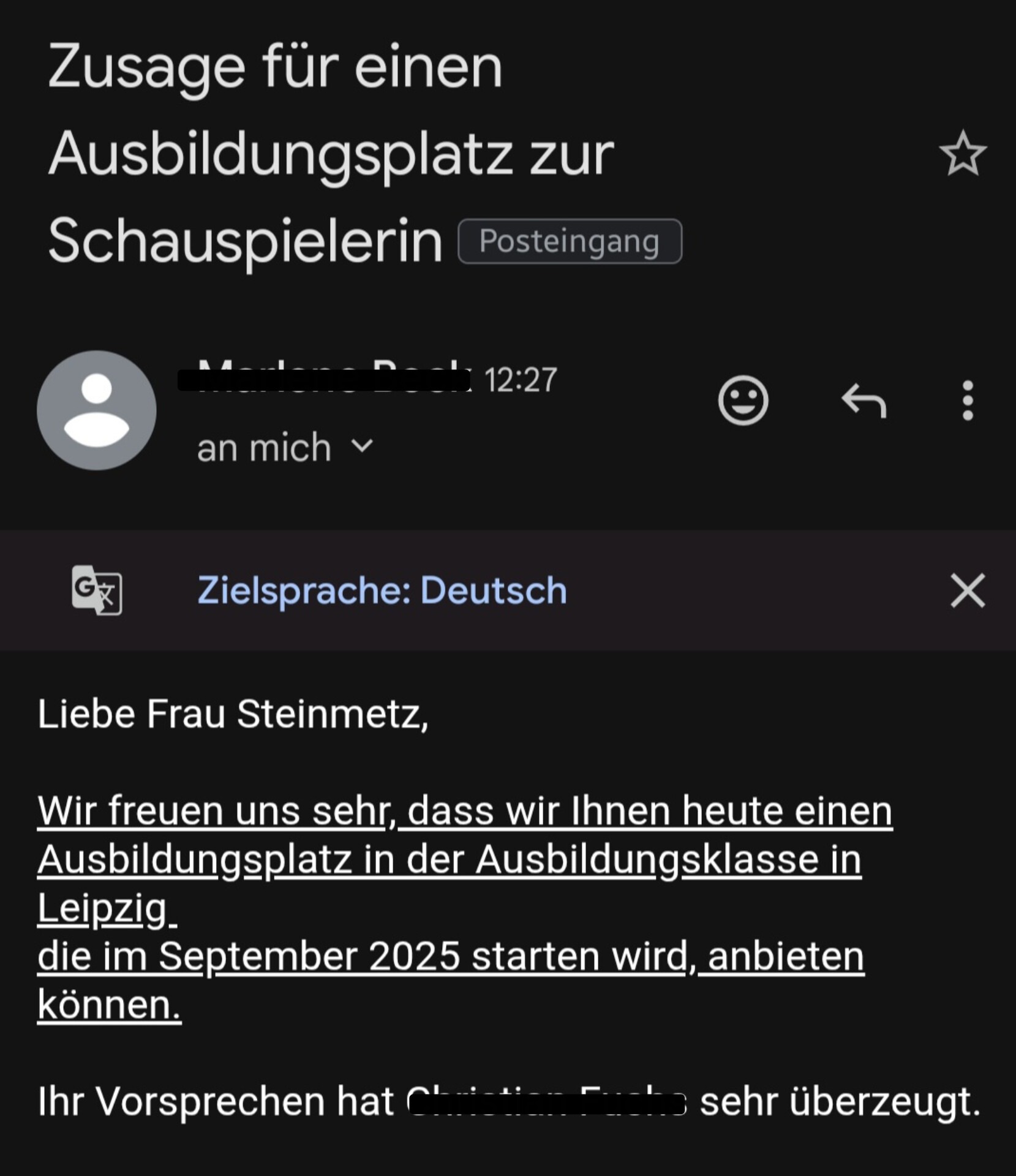Viewport: 1016px width, 1176px height.
Task: Open the Posteingang label chip
Action: tap(569, 241)
